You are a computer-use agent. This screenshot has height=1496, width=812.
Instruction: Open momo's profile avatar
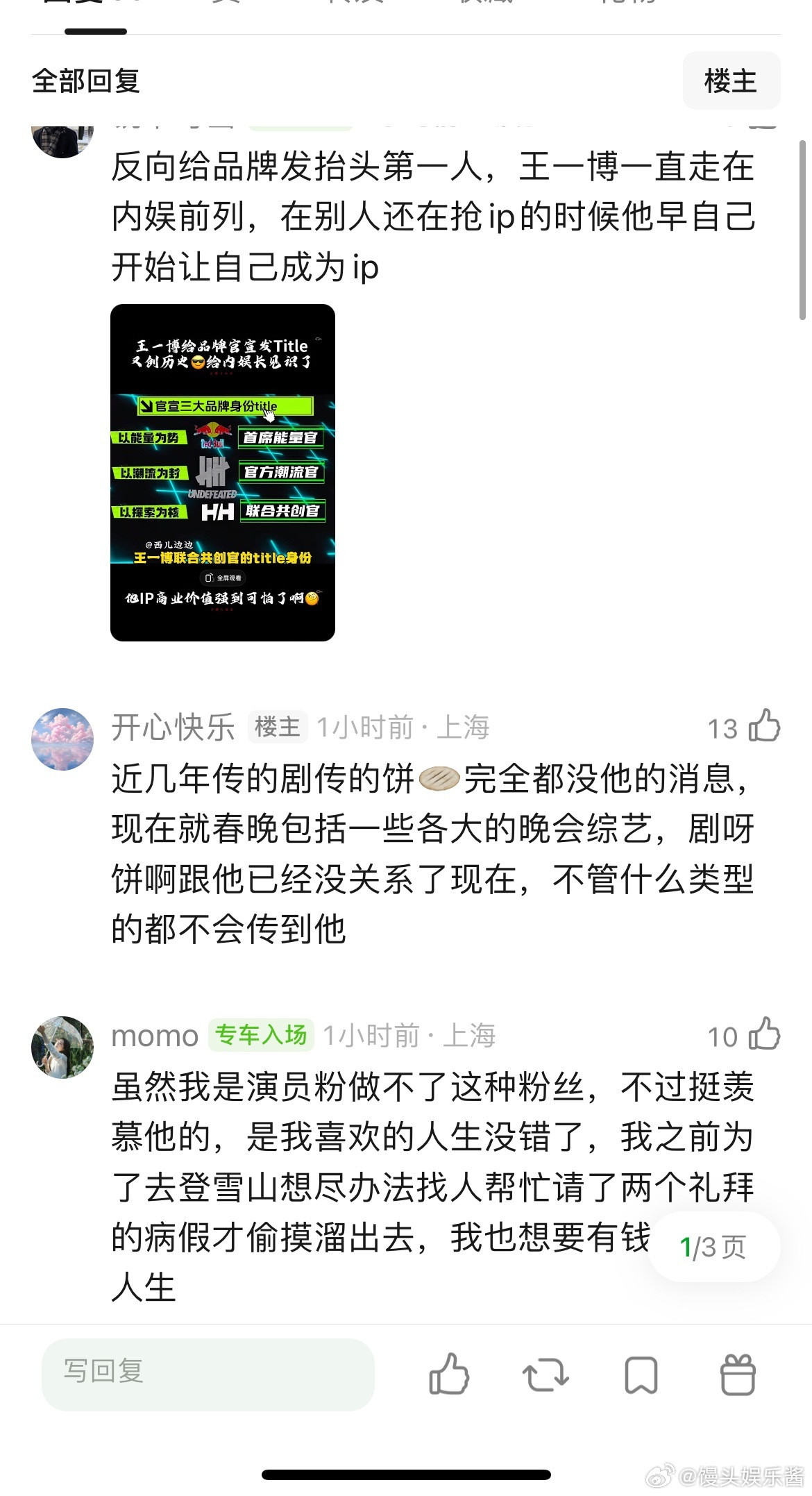tap(63, 1048)
